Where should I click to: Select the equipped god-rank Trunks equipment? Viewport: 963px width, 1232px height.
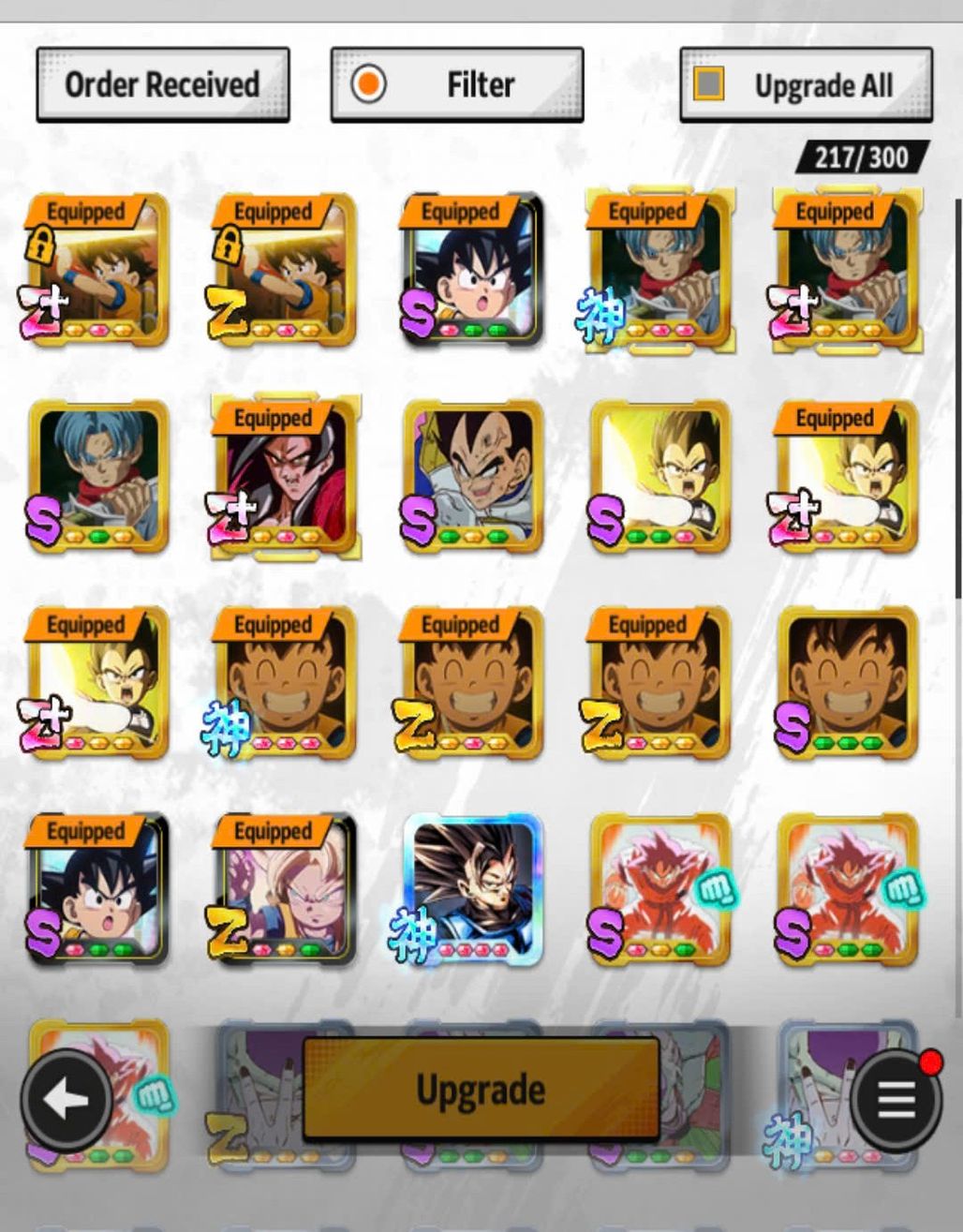[660, 270]
